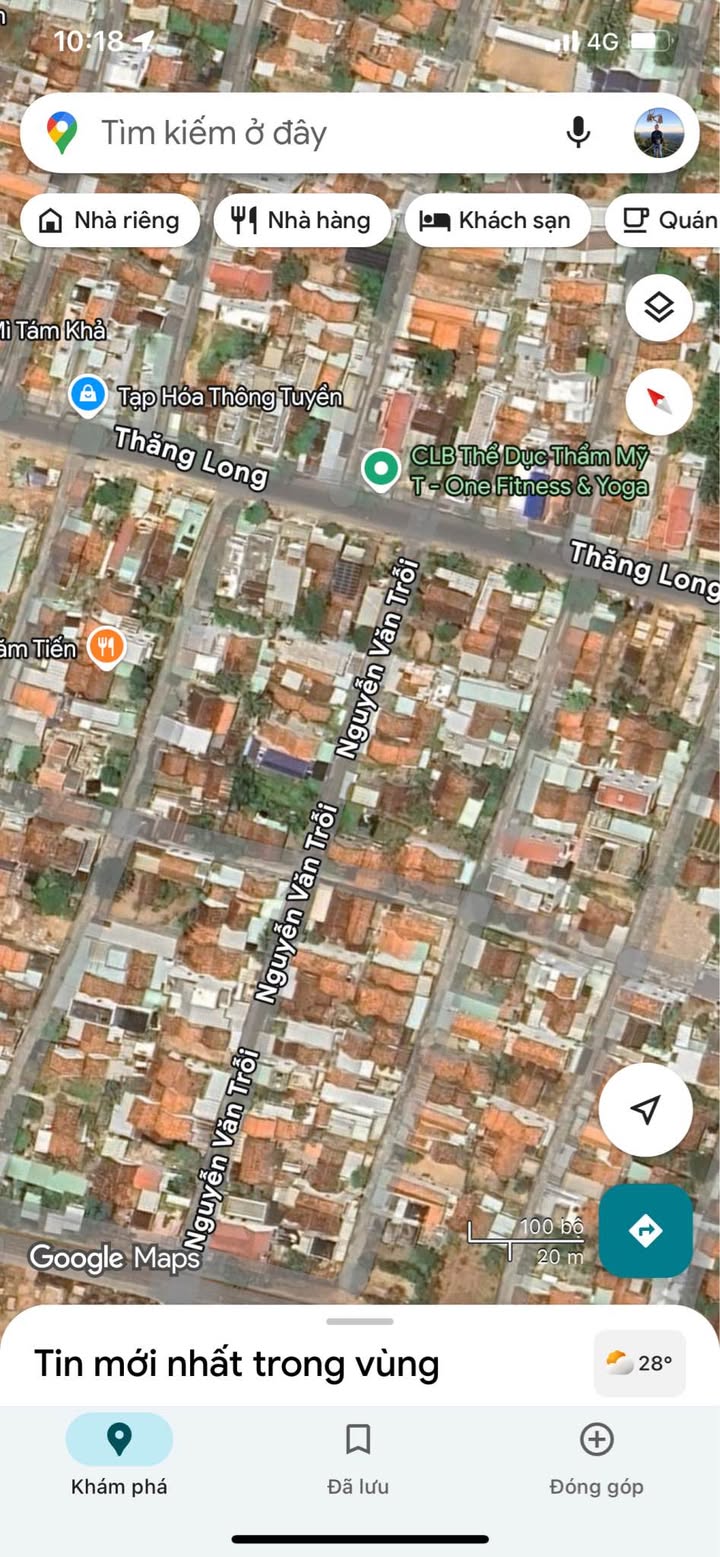
Task: Start voice search with the microphone
Action: pyautogui.click(x=578, y=133)
